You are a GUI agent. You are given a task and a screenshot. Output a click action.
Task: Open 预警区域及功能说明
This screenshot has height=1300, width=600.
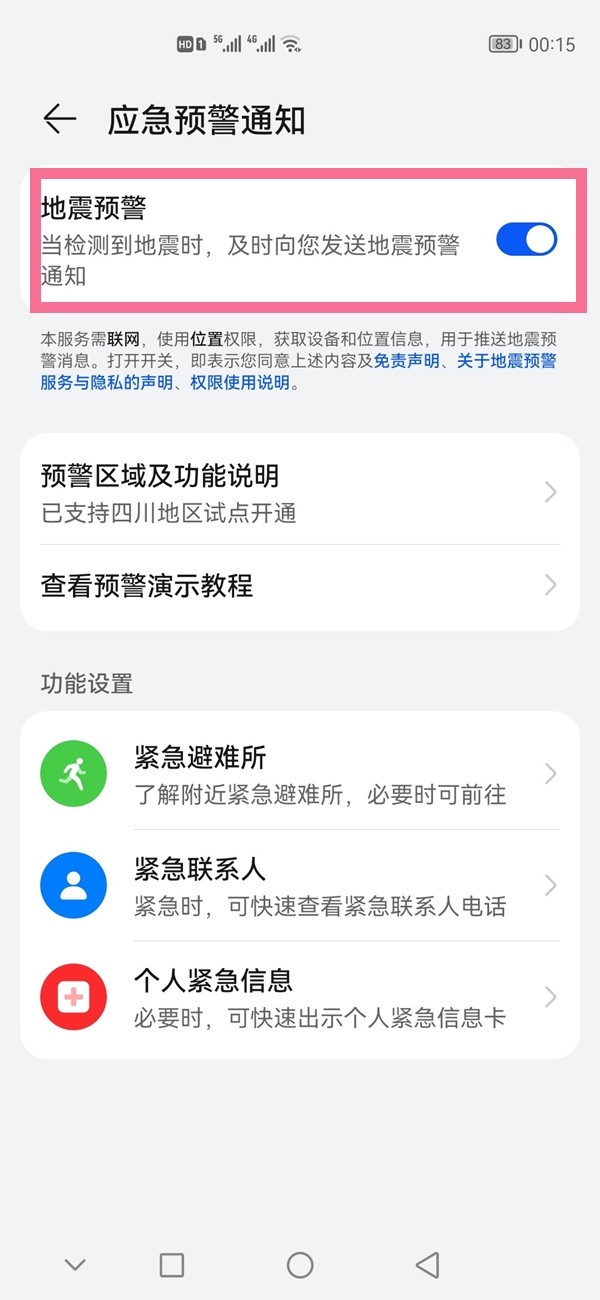coord(300,491)
